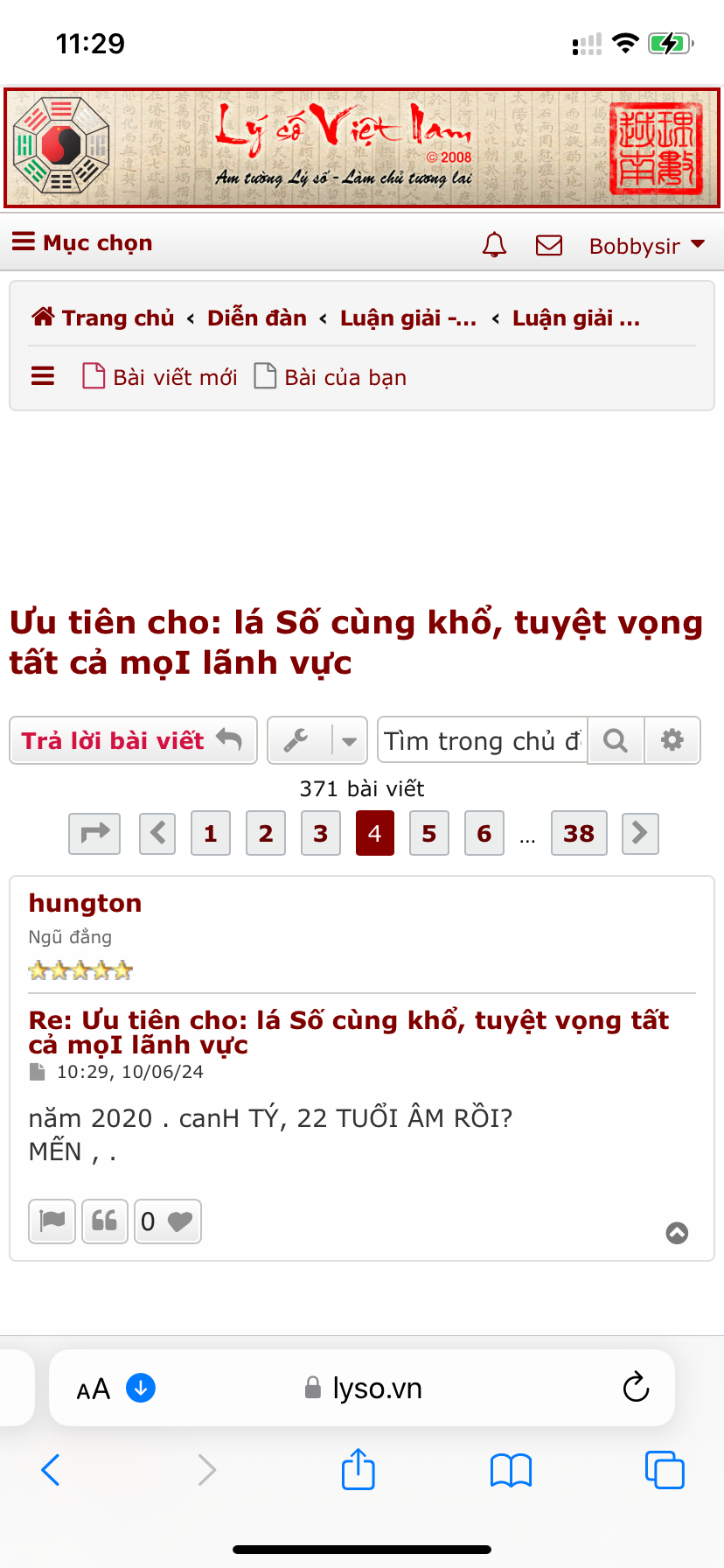
Task: Open private messages envelope
Action: click(549, 245)
